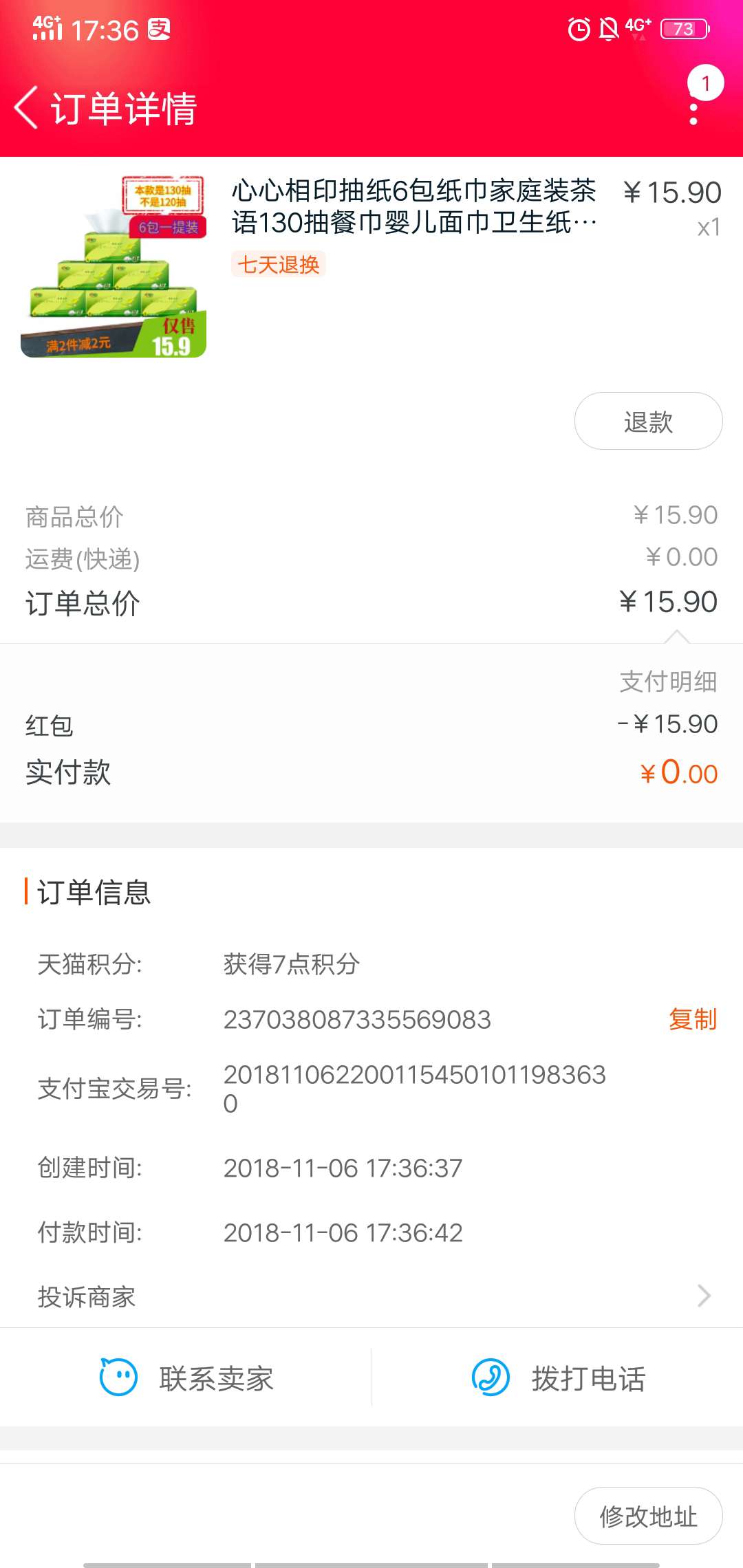This screenshot has height=1568, width=743.
Task: Tap the back arrow beside 订单详情
Action: pos(28,109)
